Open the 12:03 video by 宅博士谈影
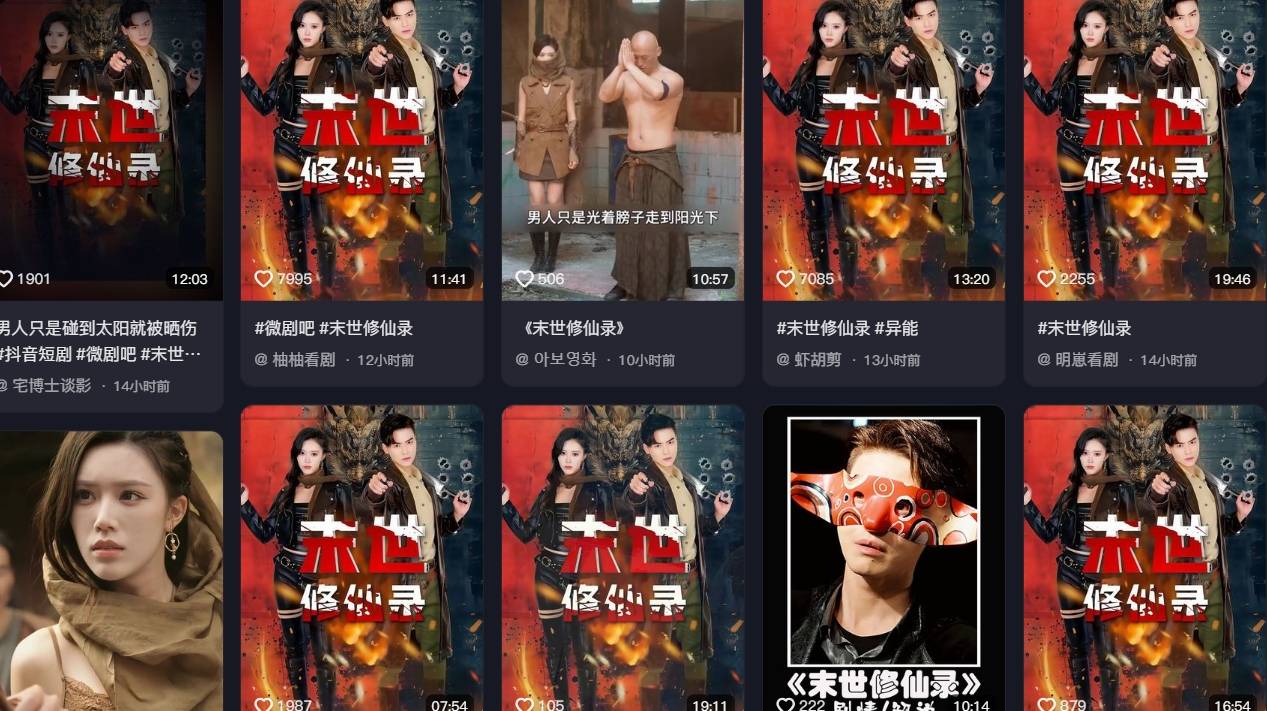Viewport: 1267px width, 711px height. [110, 150]
